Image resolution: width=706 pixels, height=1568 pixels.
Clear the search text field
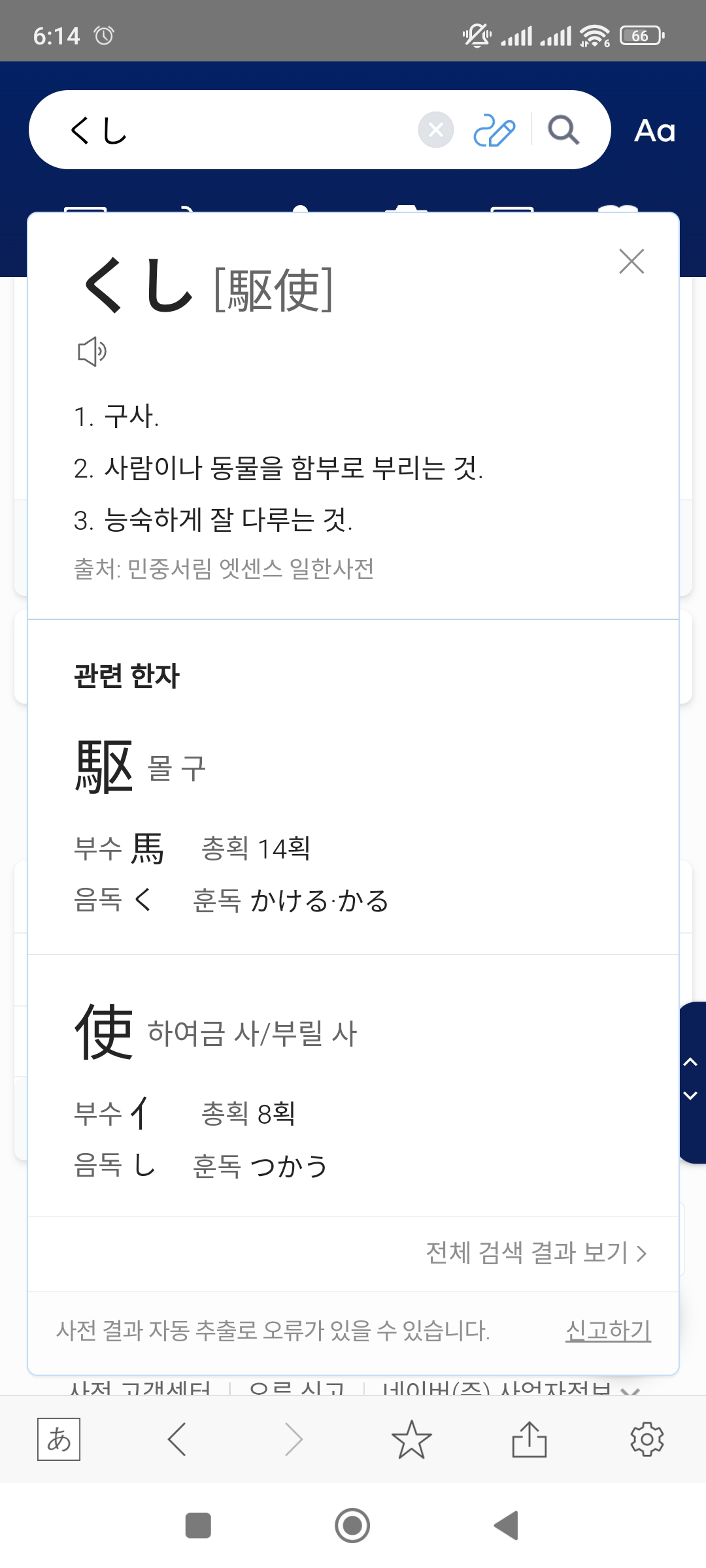tap(435, 130)
